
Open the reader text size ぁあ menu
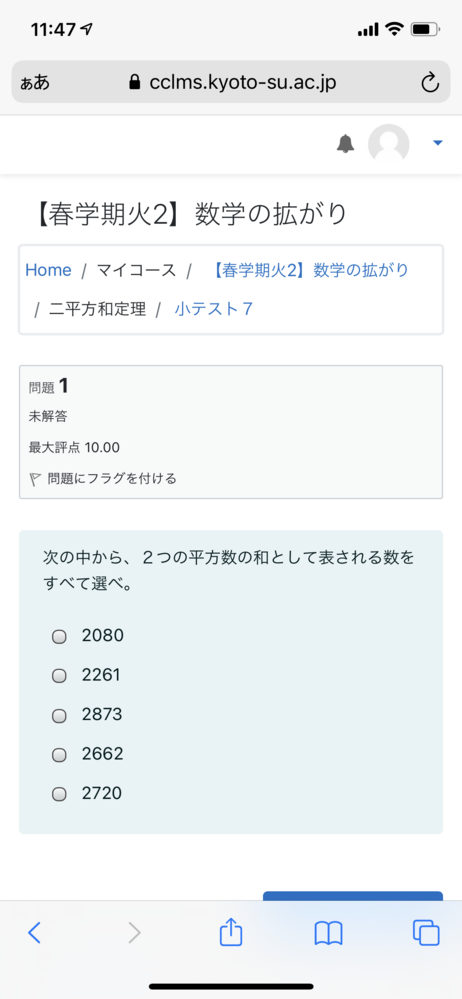[35, 83]
